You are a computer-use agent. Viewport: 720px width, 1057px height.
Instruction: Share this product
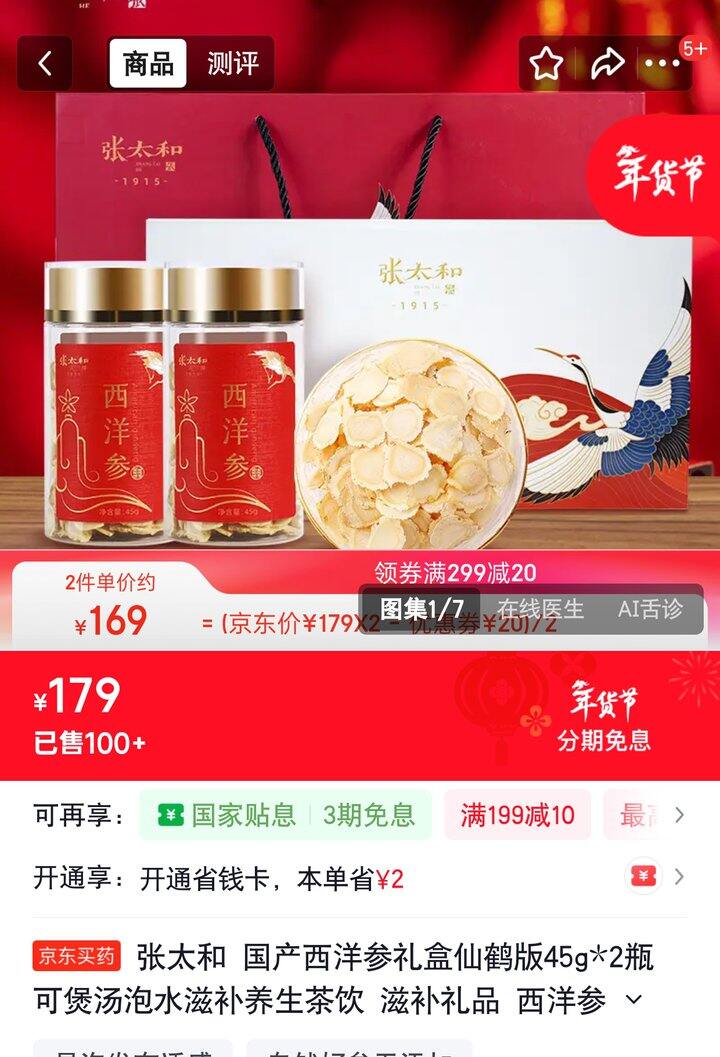coord(606,64)
